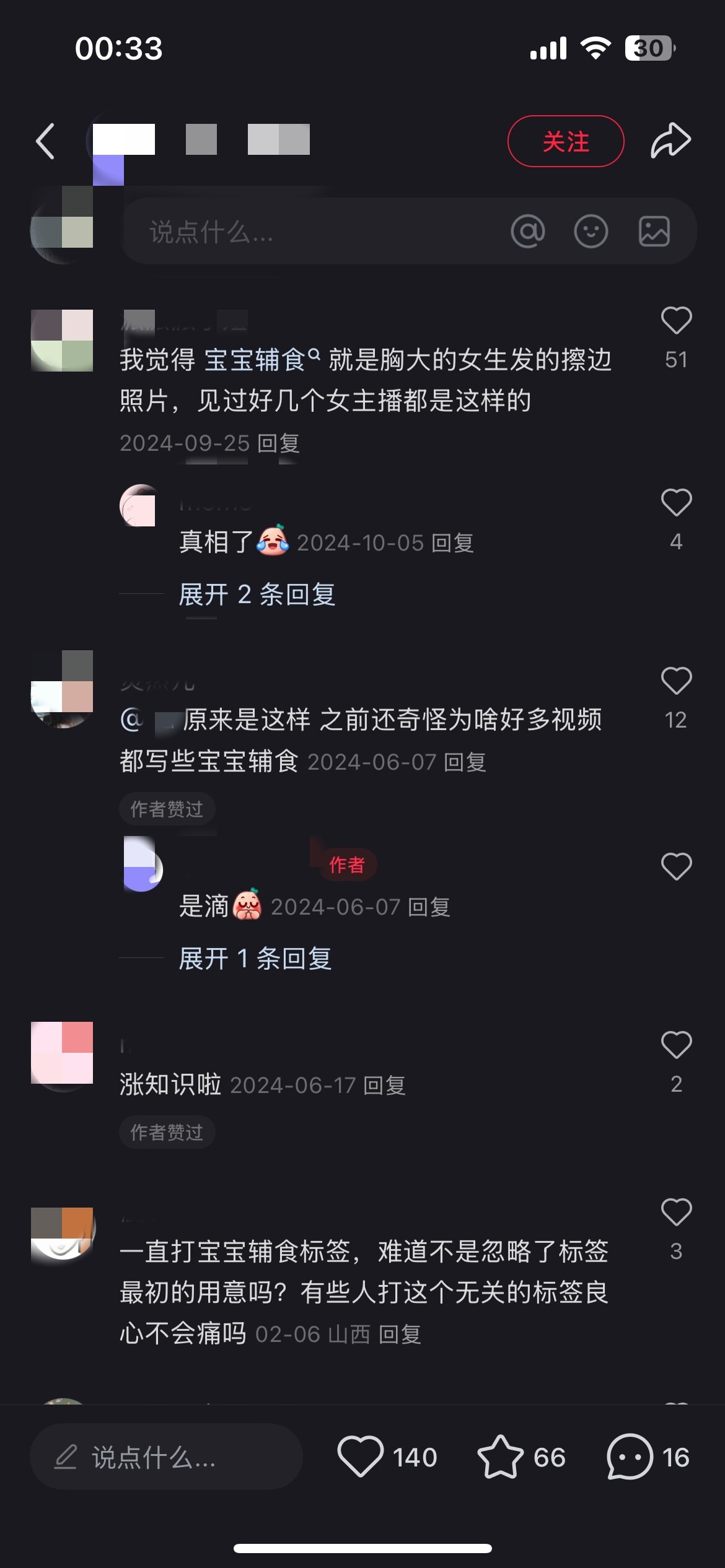Screen dimensions: 725x1568
Task: Like the author's 是滴 reply
Action: (x=676, y=866)
